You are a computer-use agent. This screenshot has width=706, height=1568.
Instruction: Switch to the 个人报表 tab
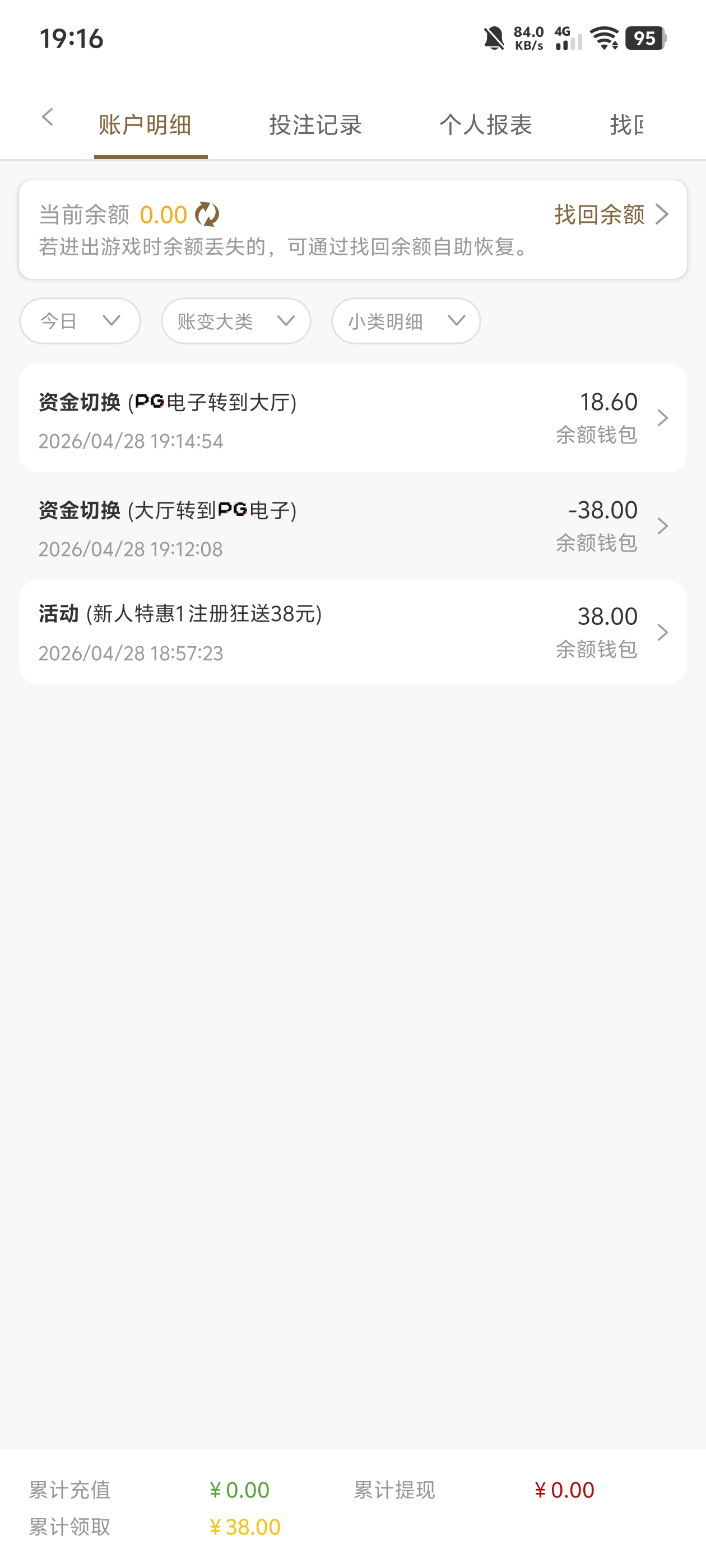[x=485, y=125]
